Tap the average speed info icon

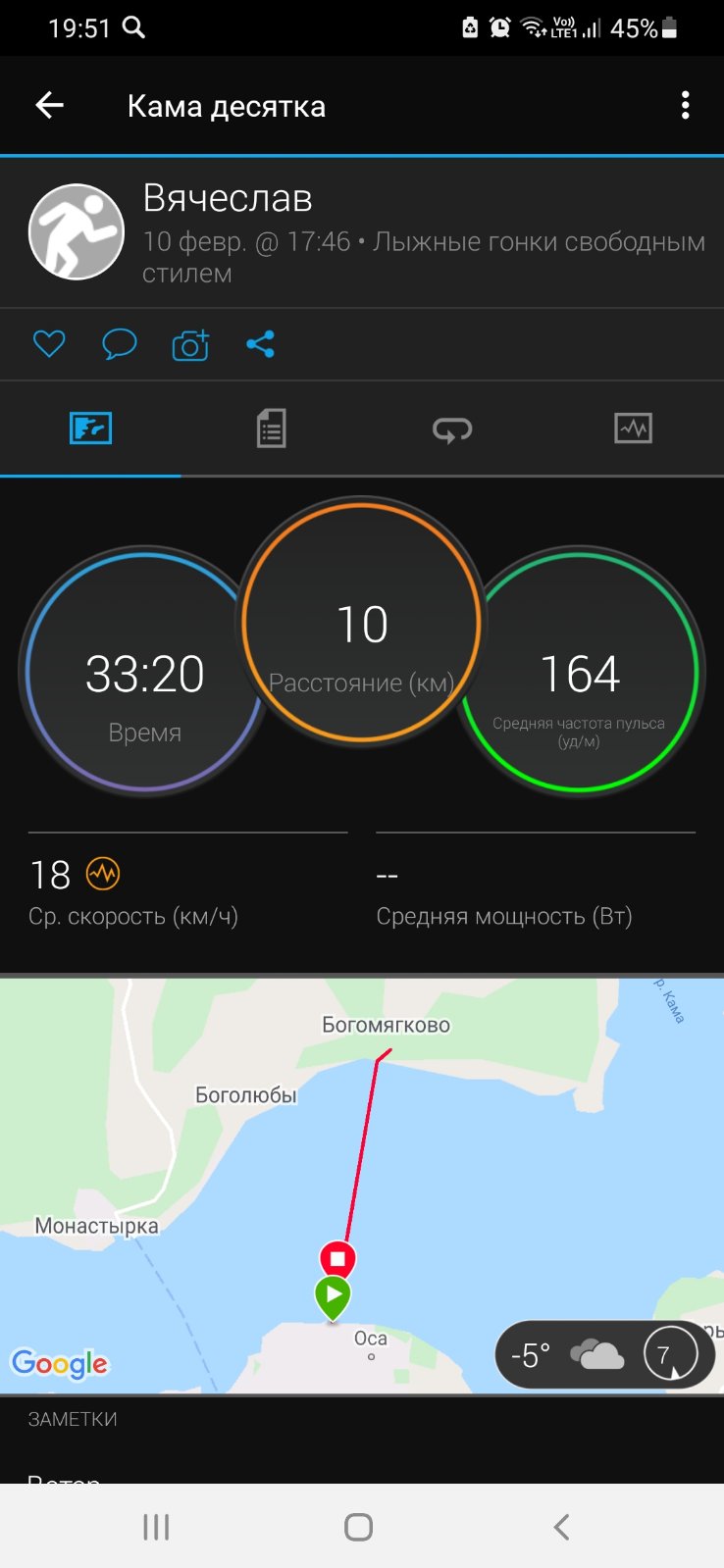(x=103, y=873)
